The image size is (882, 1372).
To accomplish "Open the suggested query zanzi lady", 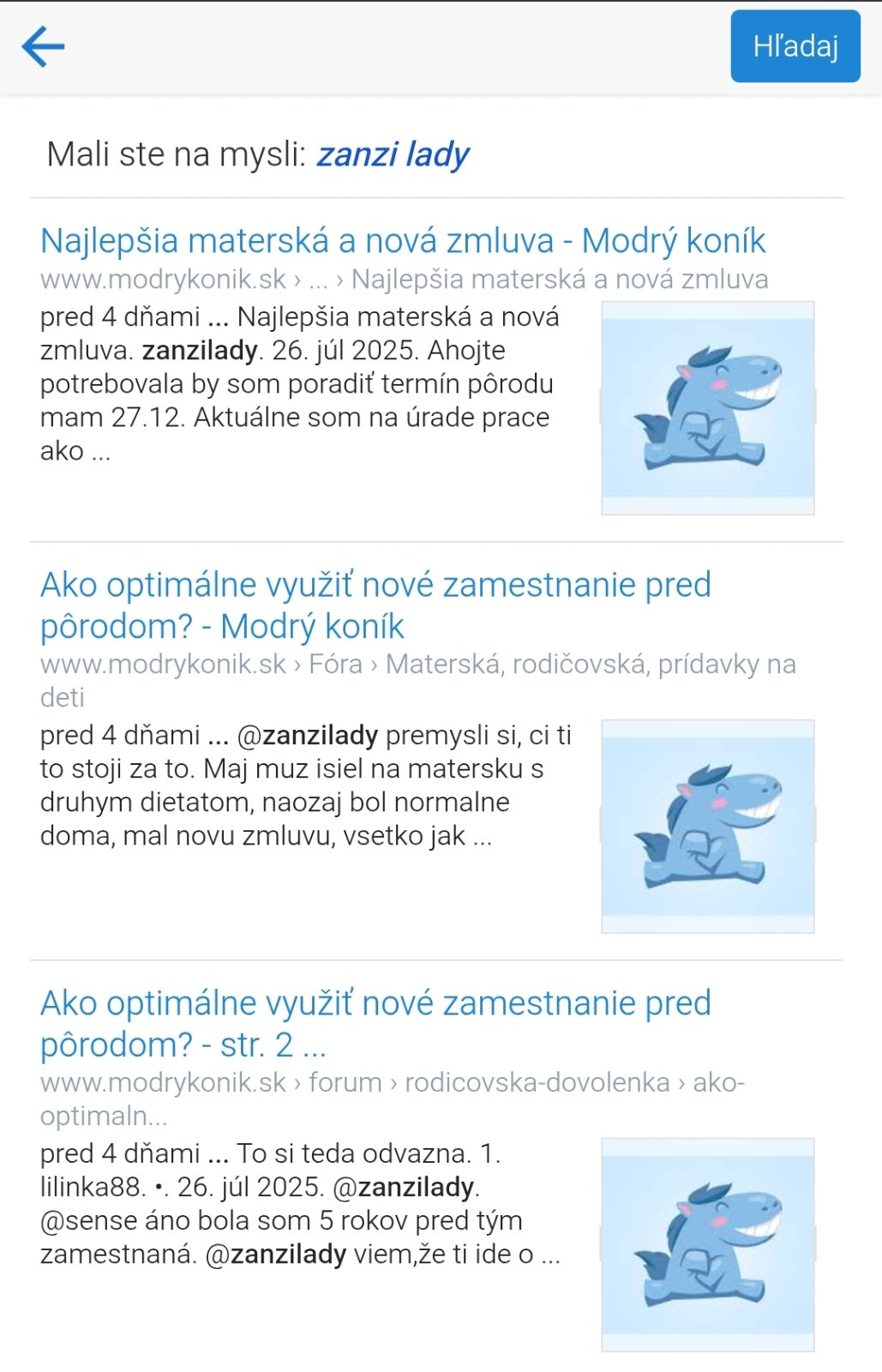I will point(393,154).
